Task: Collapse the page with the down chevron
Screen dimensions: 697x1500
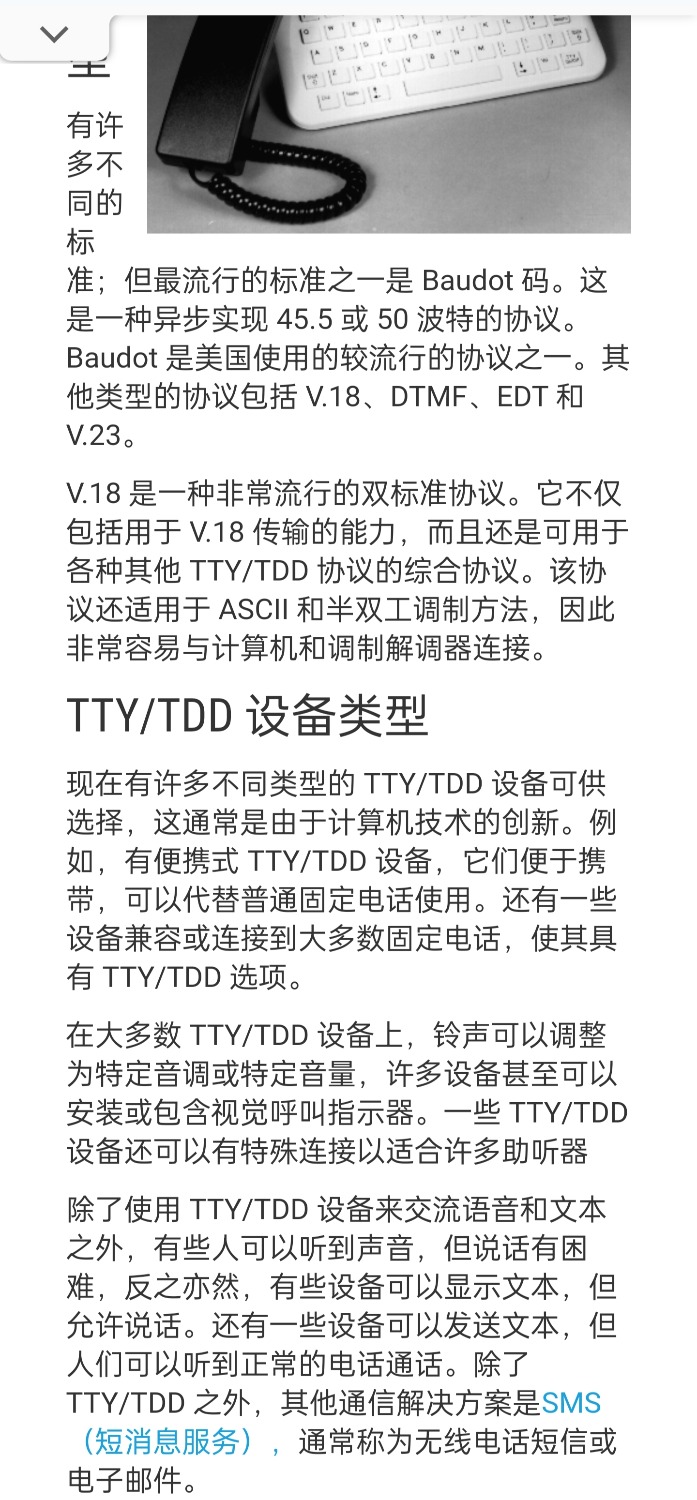Action: (54, 34)
